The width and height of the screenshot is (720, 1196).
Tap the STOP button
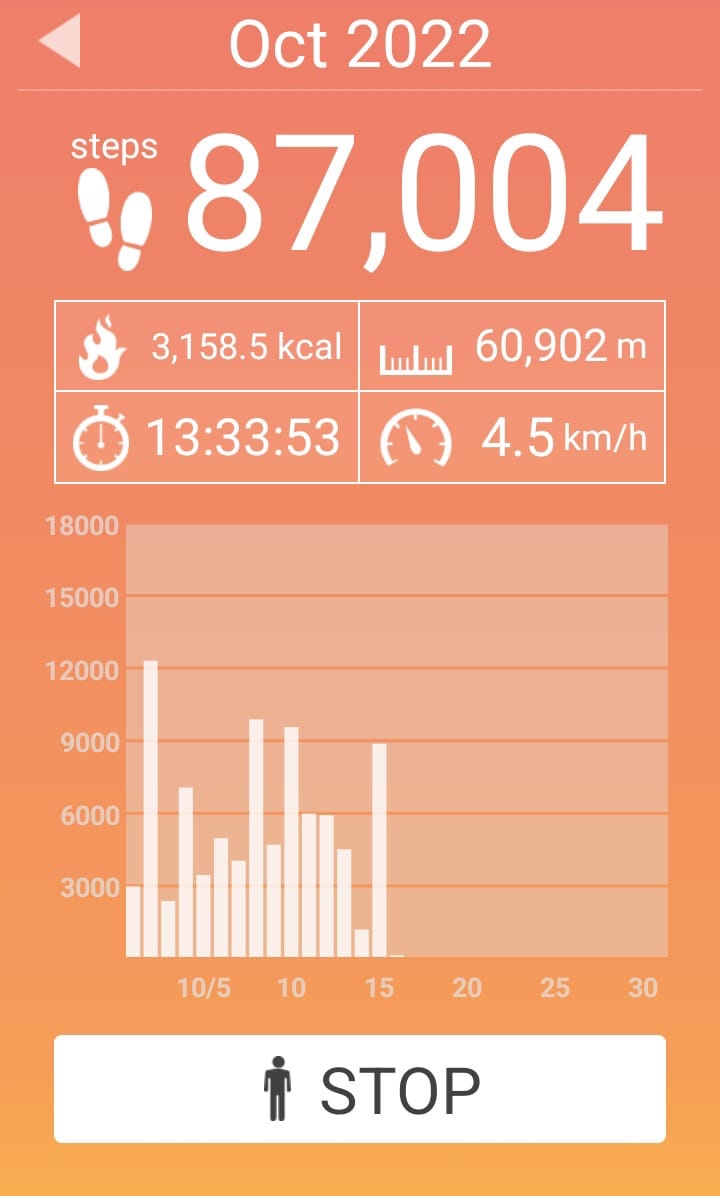point(360,1088)
